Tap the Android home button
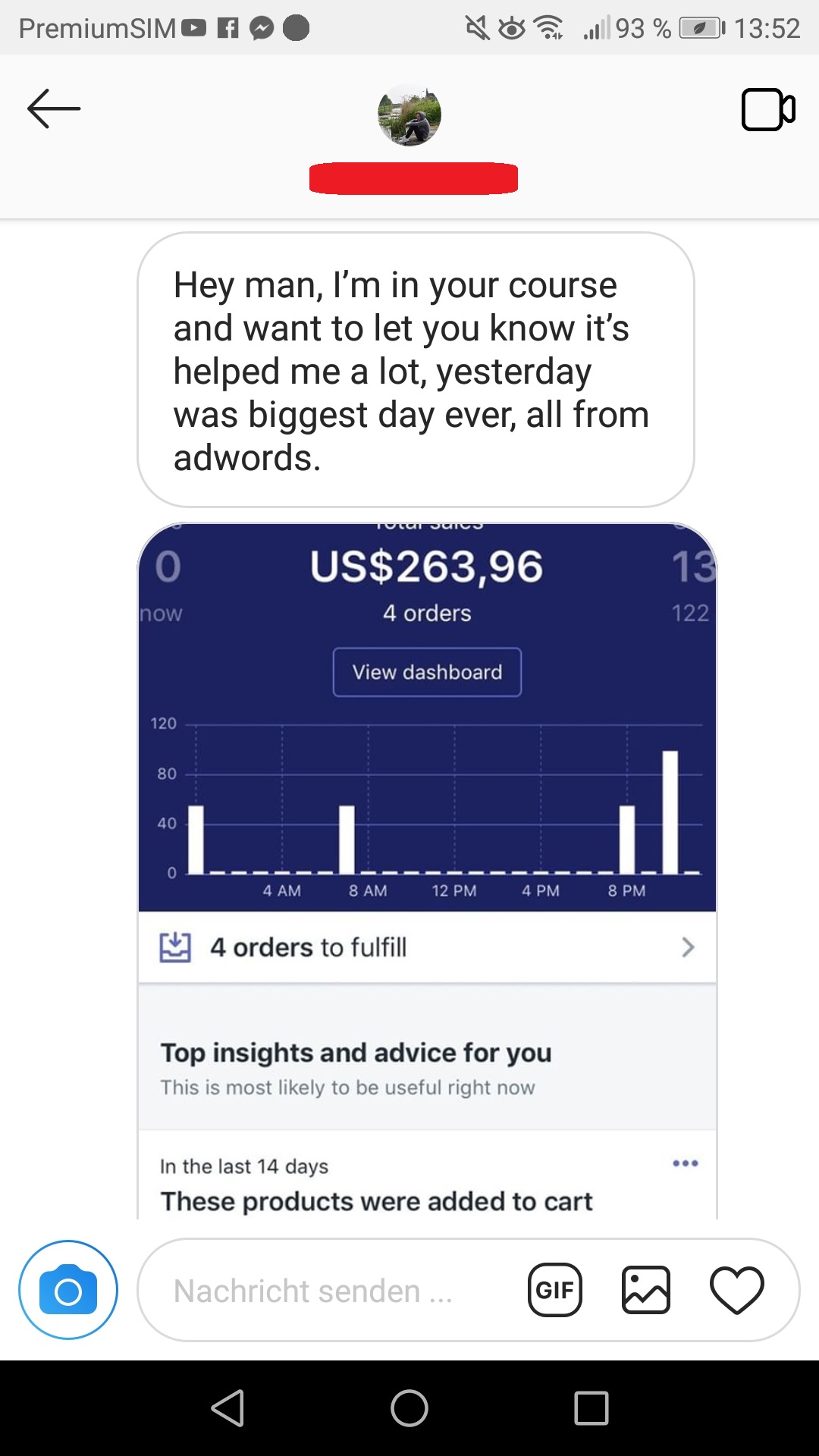The image size is (819, 1456). tap(409, 1408)
